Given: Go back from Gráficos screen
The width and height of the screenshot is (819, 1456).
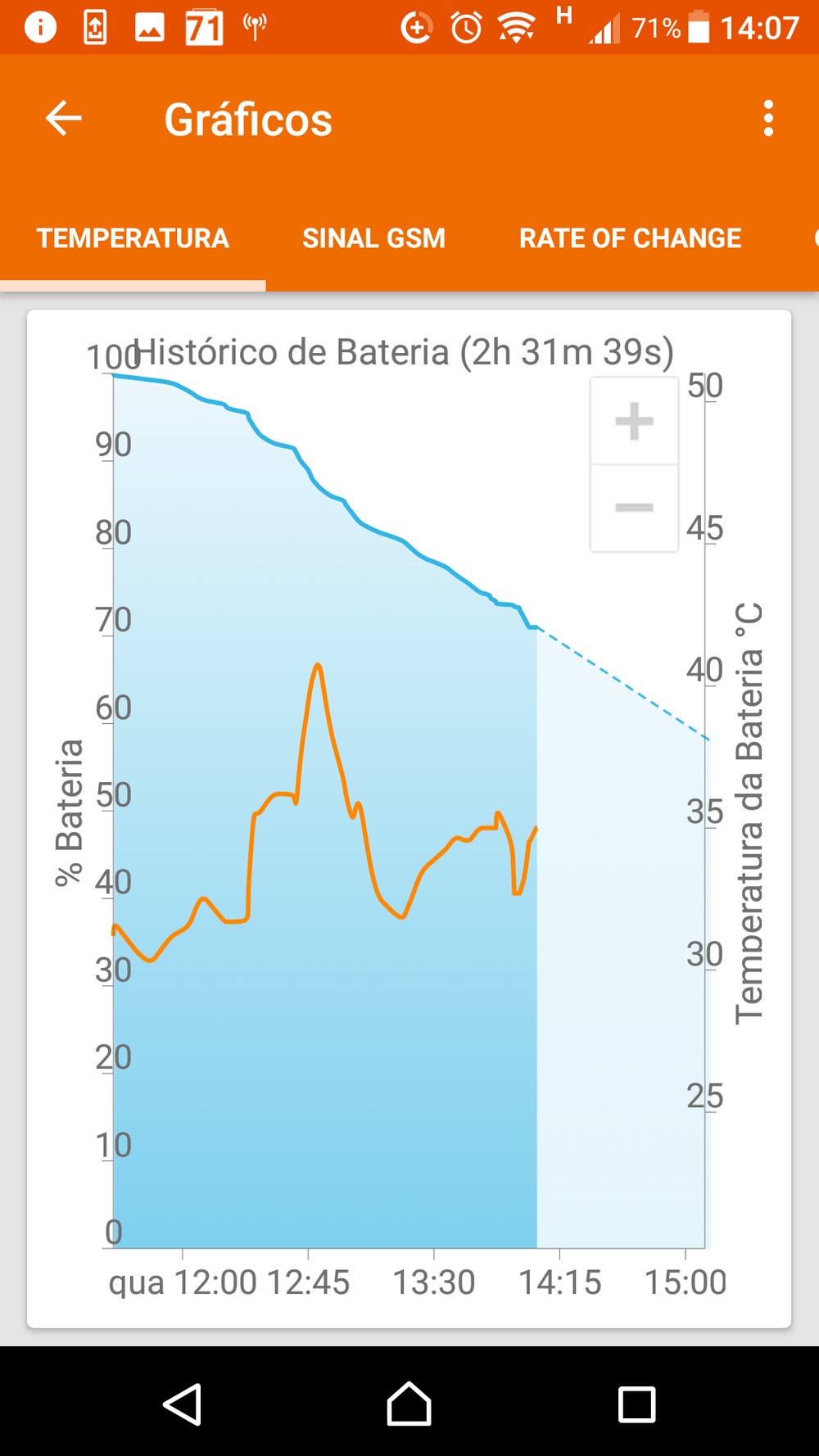Looking at the screenshot, I should click(x=63, y=119).
